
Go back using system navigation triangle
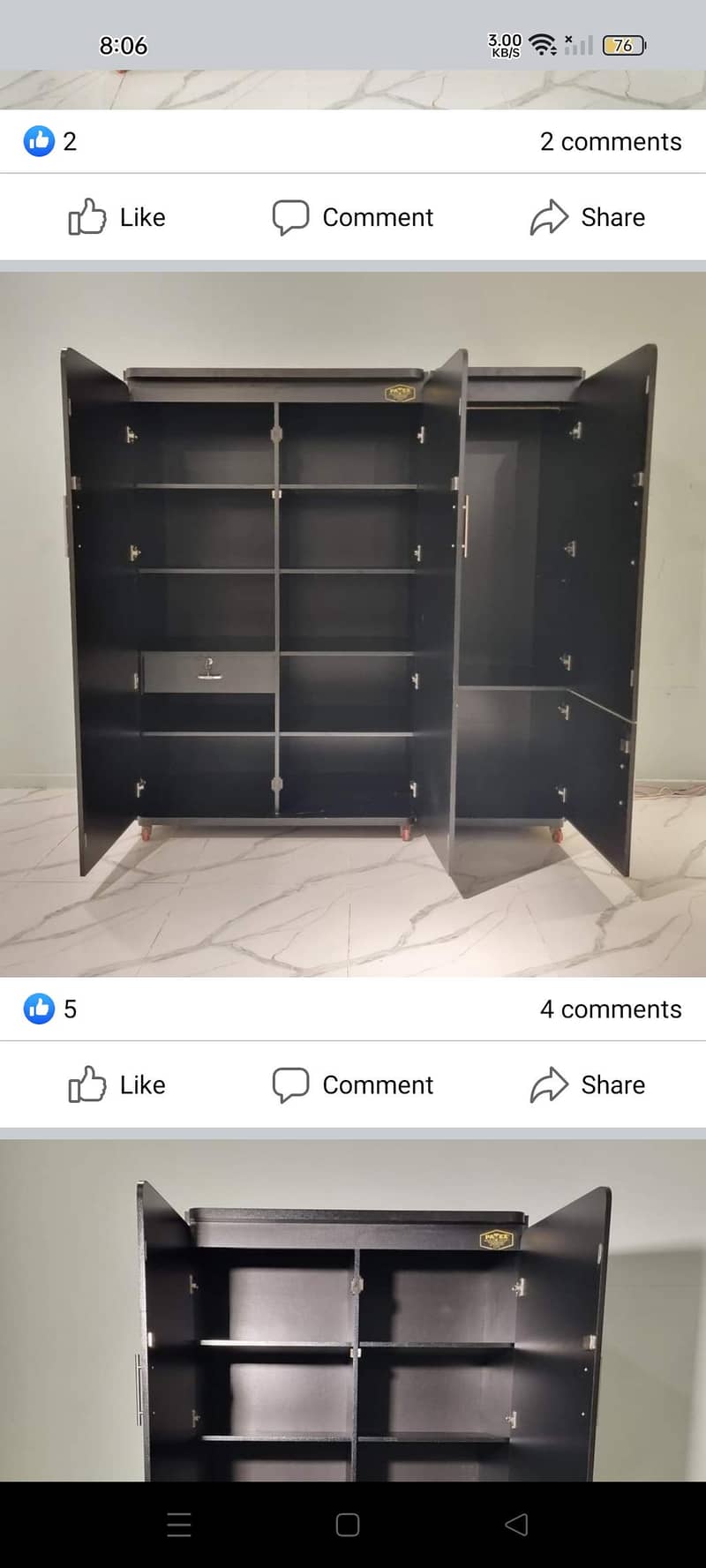[x=516, y=1524]
